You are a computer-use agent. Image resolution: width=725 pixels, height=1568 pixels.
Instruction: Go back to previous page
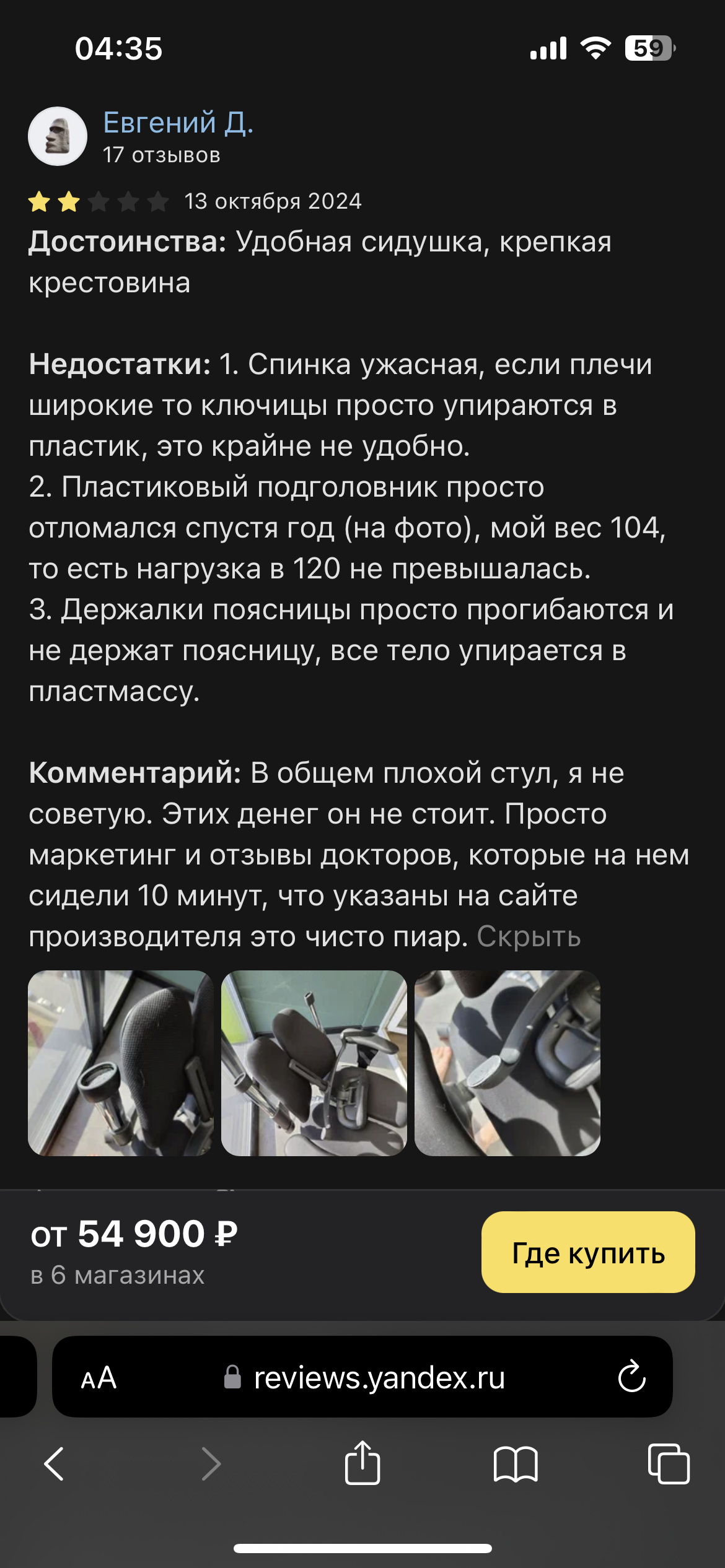click(x=55, y=1464)
